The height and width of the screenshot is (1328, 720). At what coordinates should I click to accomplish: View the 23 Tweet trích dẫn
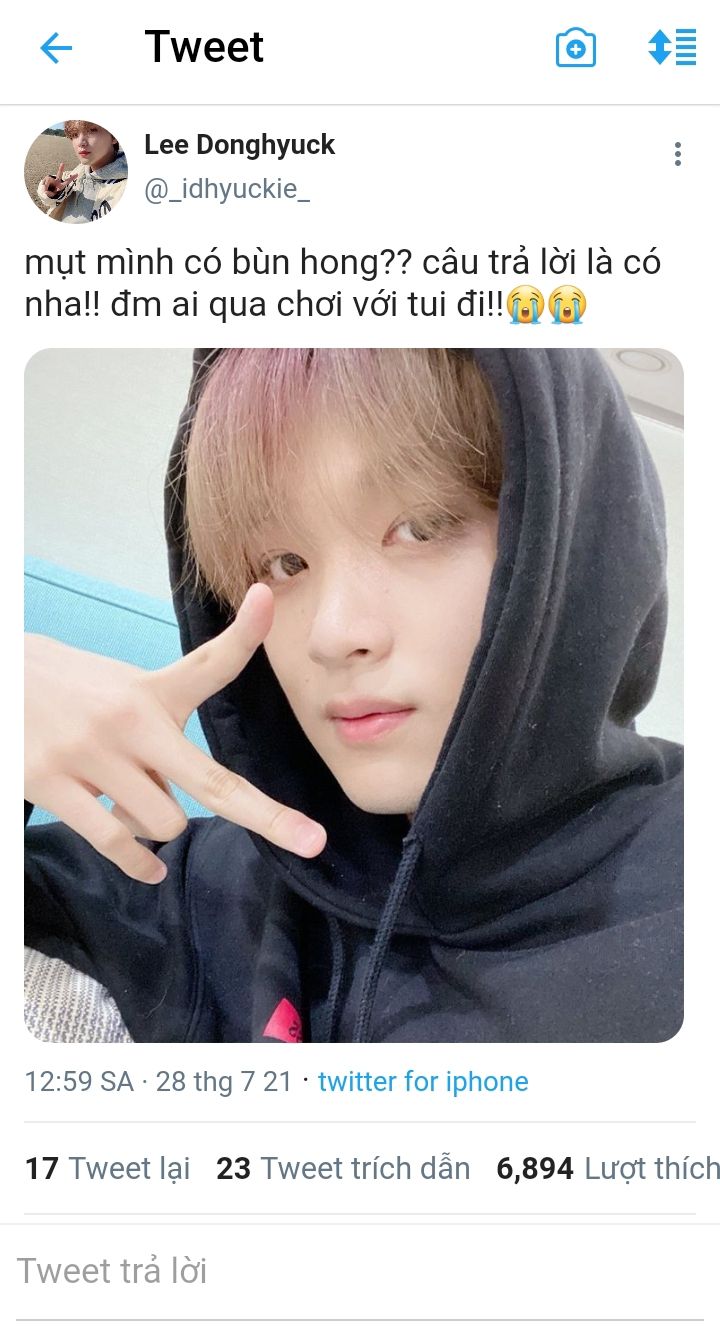tap(343, 1168)
